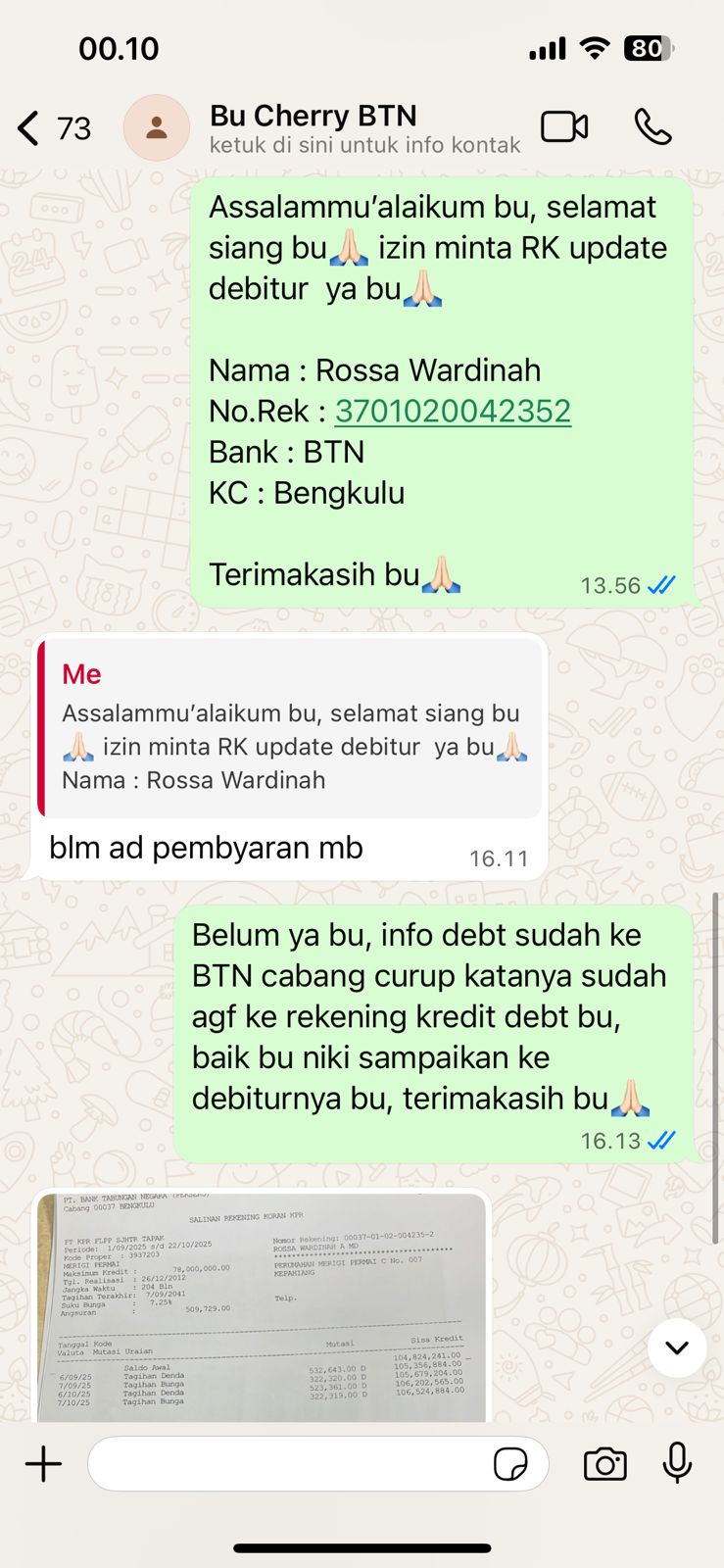Open the sticker picker
Image resolution: width=724 pixels, height=1568 pixels.
tap(510, 1465)
